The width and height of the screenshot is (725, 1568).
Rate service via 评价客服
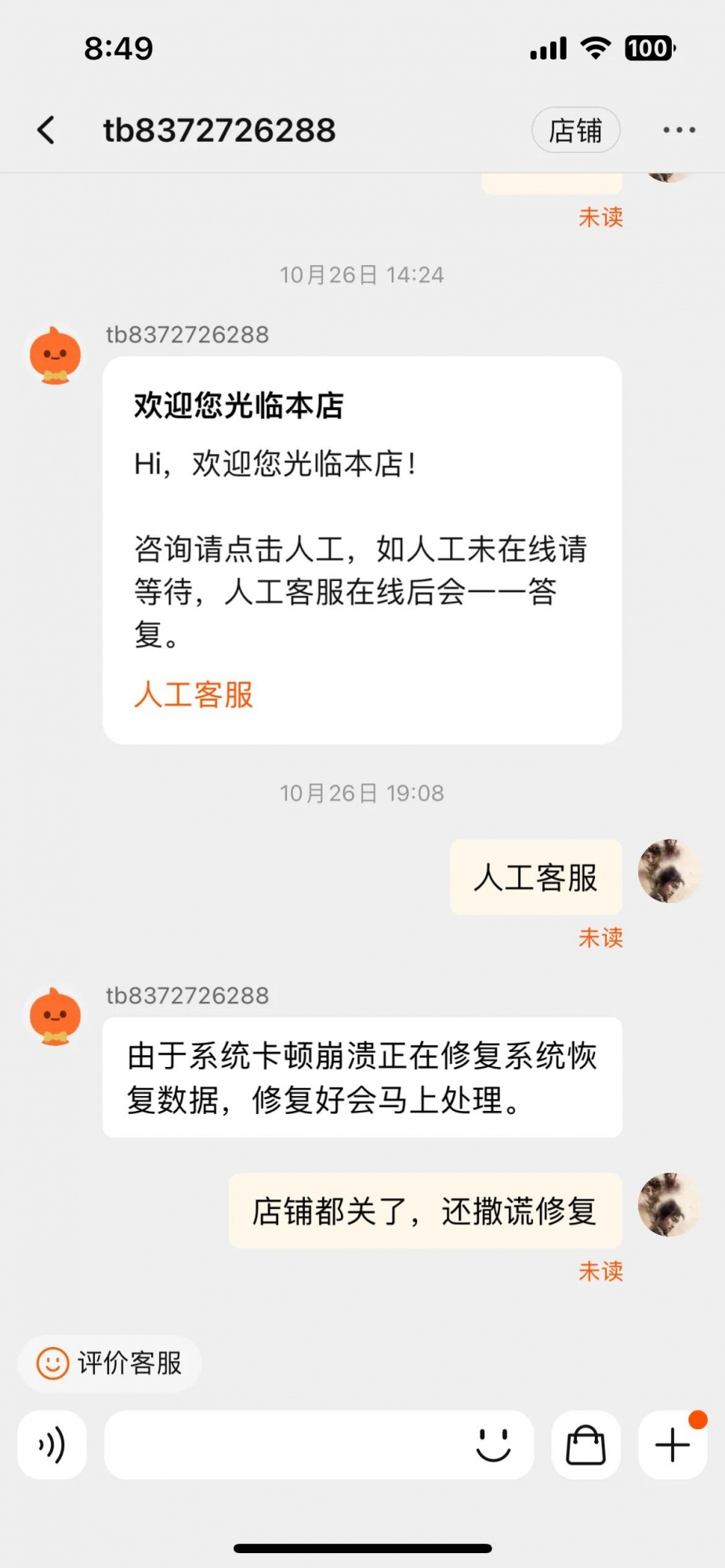(110, 1363)
